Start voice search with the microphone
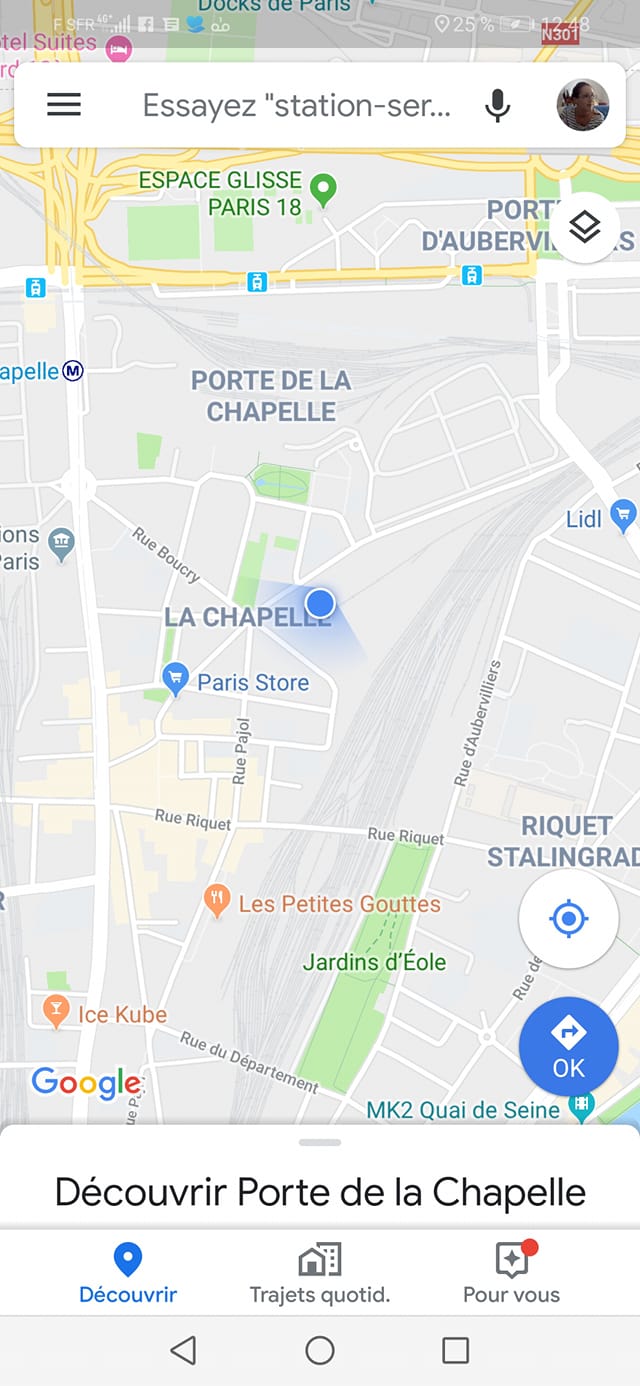This screenshot has height=1386, width=640. click(x=497, y=105)
